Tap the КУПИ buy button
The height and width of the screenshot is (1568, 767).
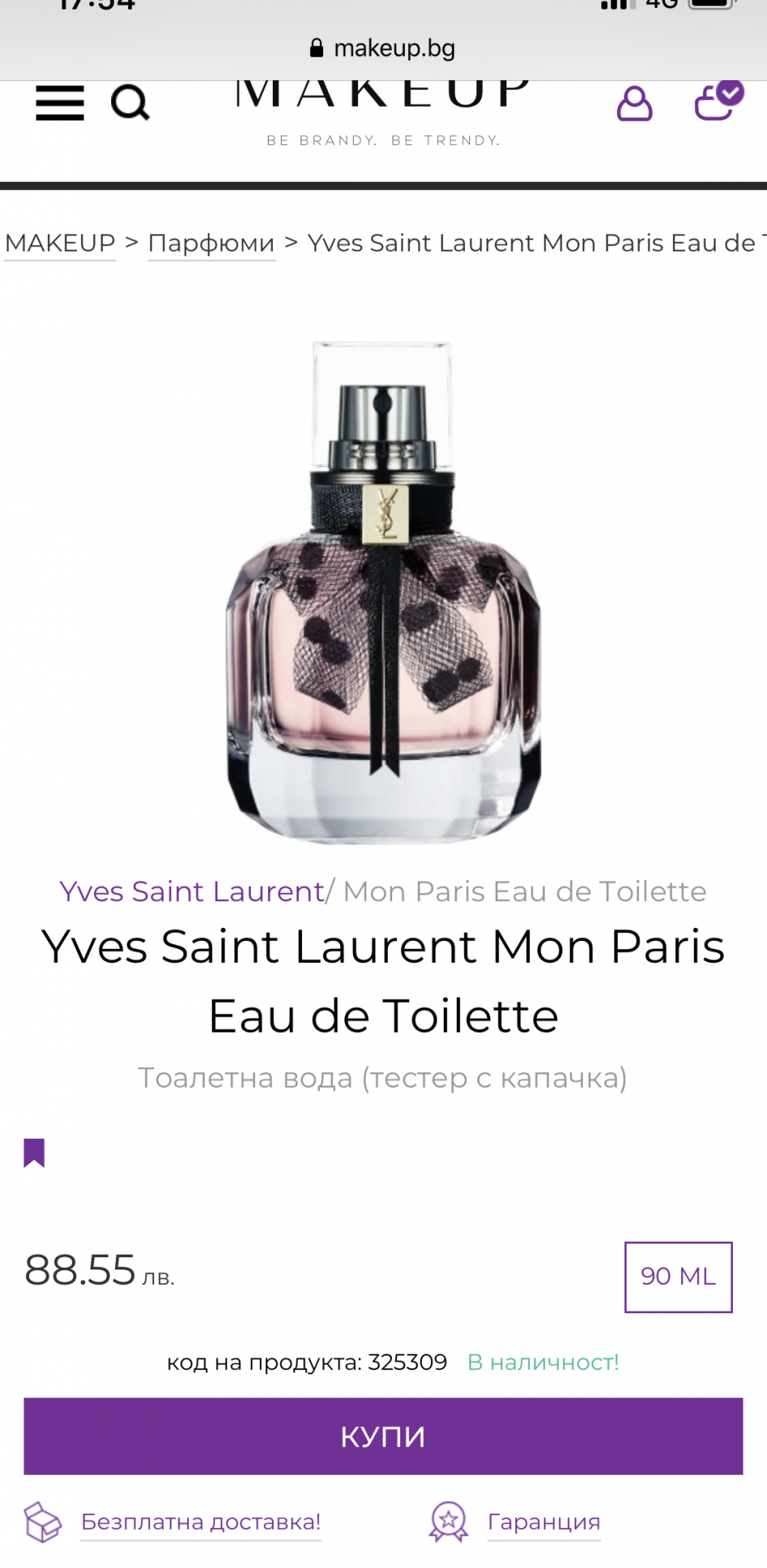(383, 1436)
